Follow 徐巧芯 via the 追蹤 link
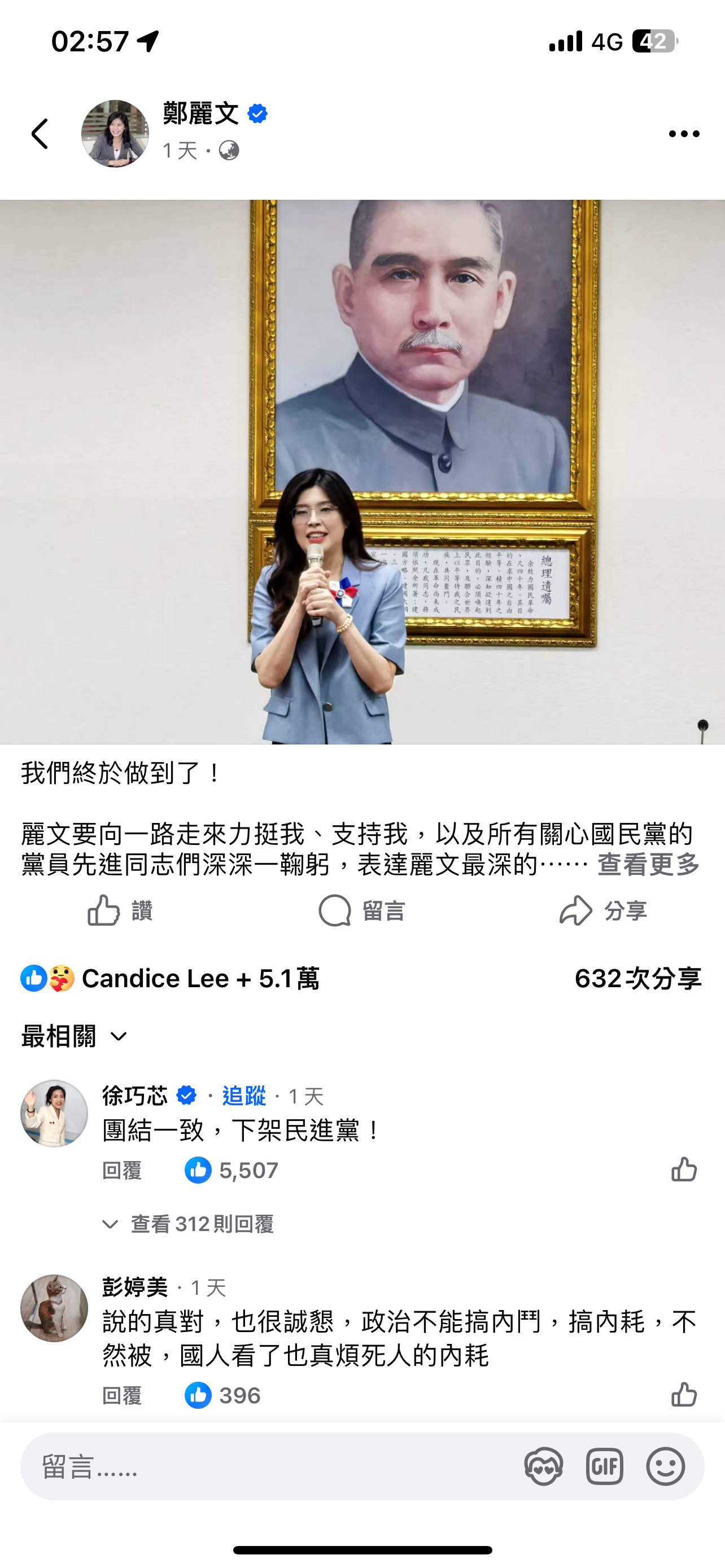The width and height of the screenshot is (725, 1568). coord(242,1096)
